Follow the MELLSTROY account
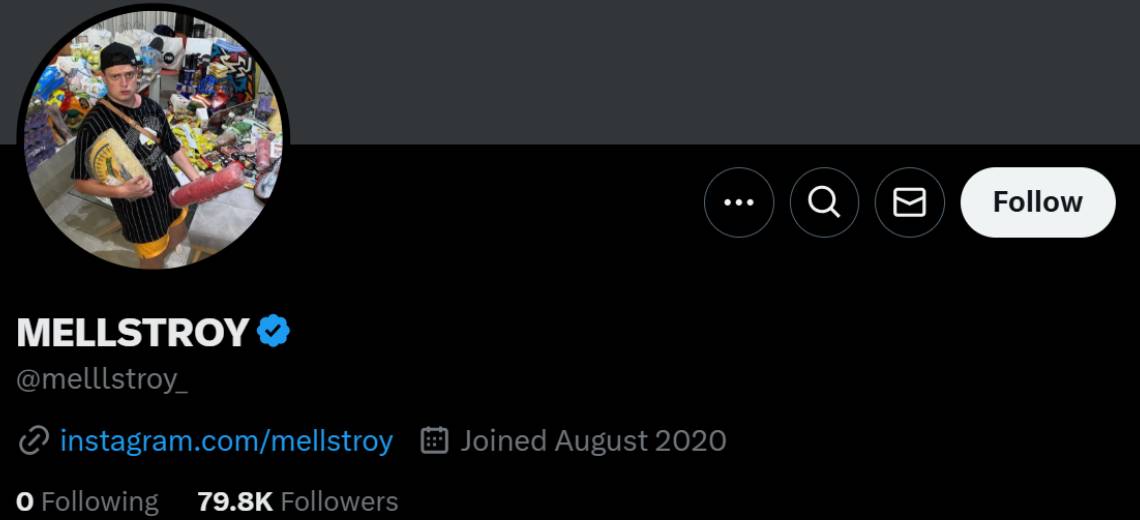This screenshot has width=1140, height=520. click(x=1037, y=202)
